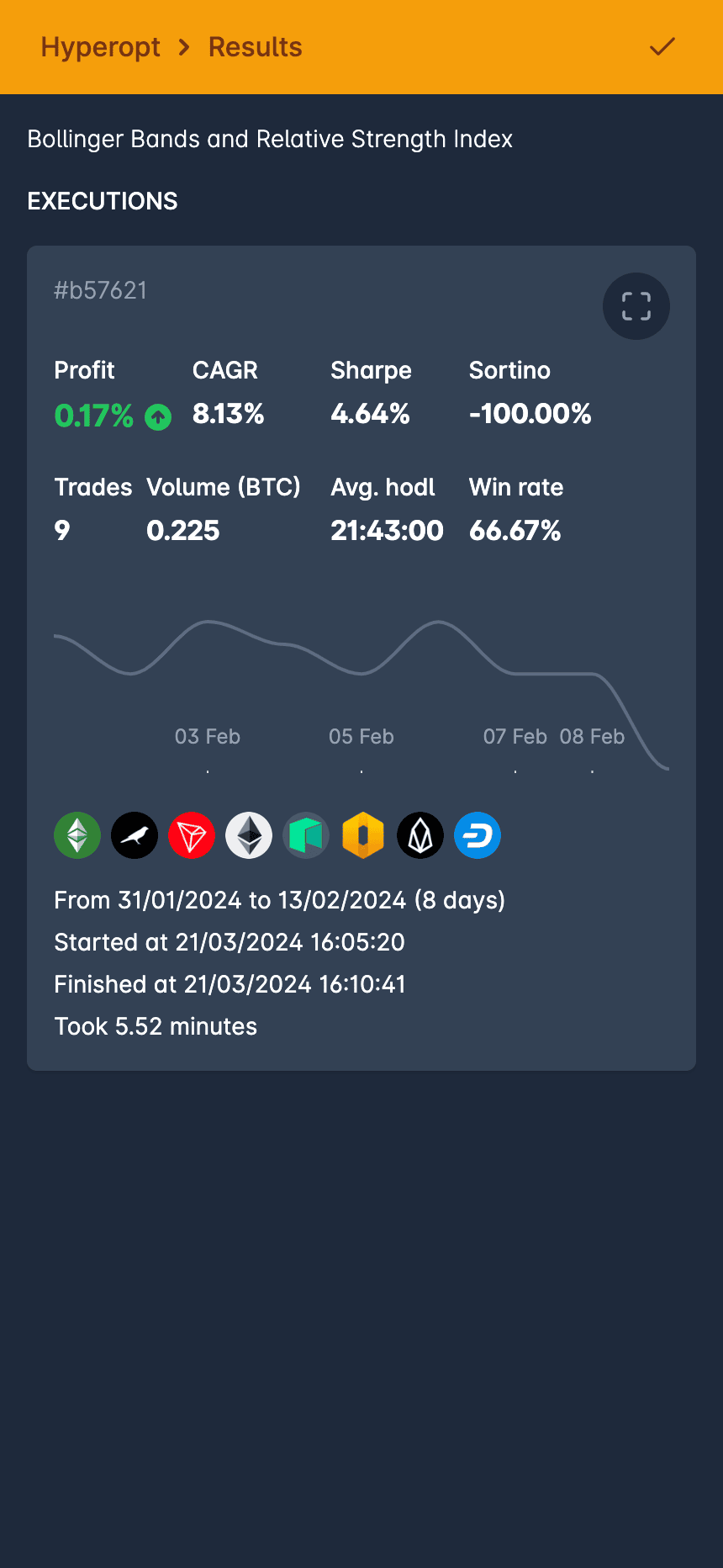Confirm with the checkmark icon
723x1568 pixels.
coord(662,47)
